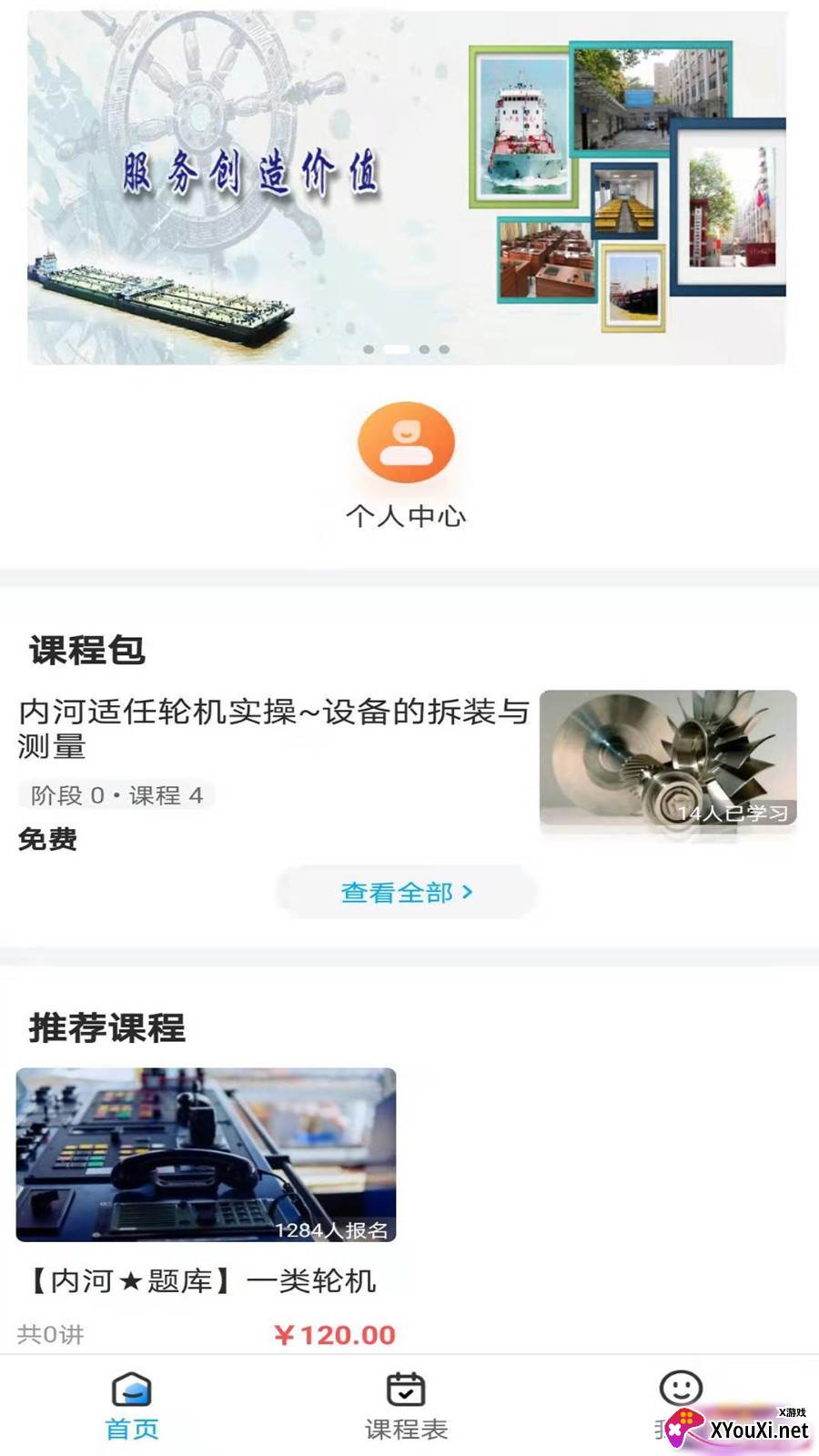Select the banner page indicator dots

click(406, 349)
